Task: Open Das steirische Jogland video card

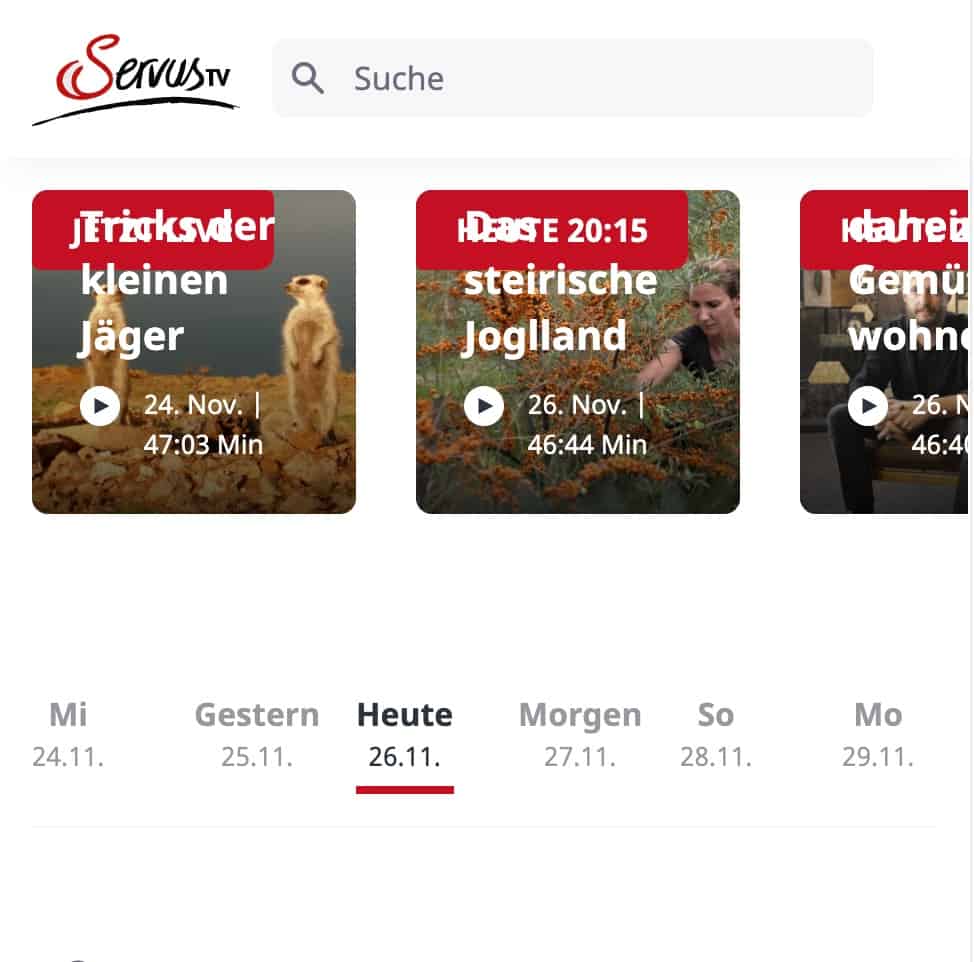Action: tap(577, 351)
